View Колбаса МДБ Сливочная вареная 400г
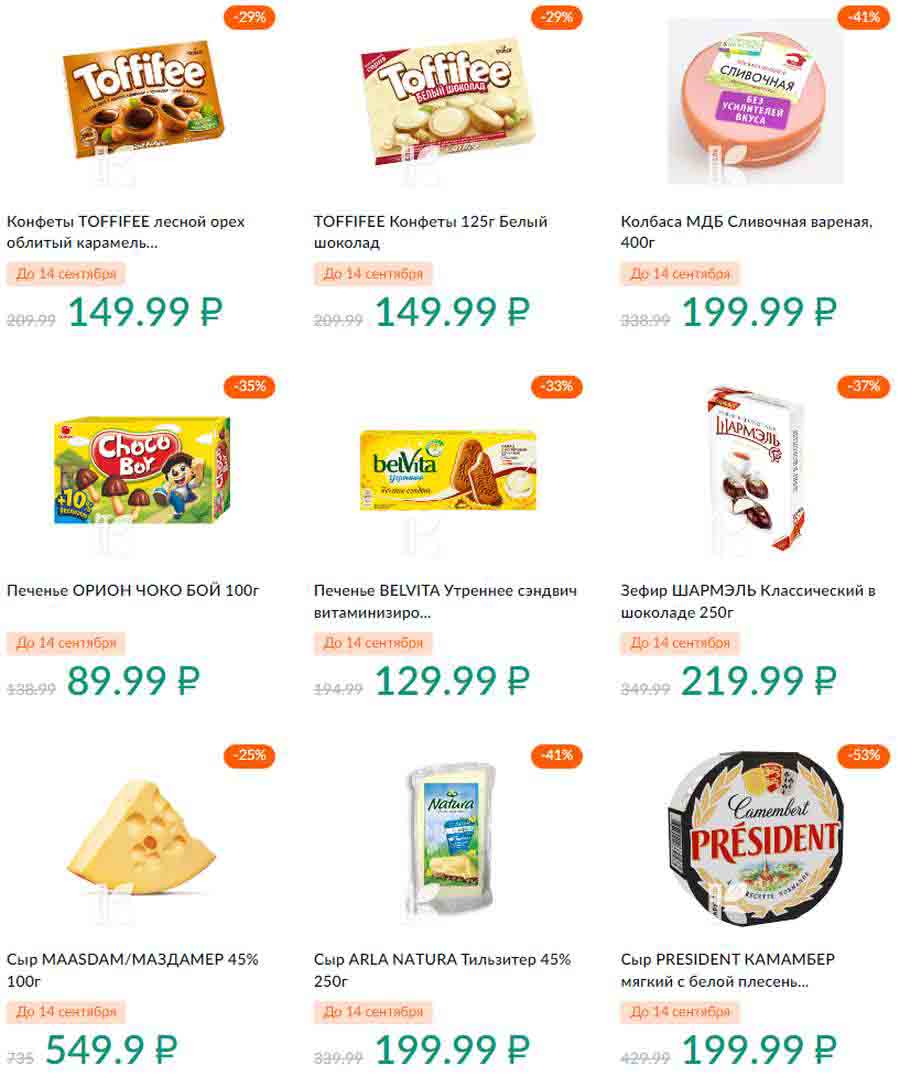This screenshot has height=1077, width=900. pyautogui.click(x=754, y=100)
